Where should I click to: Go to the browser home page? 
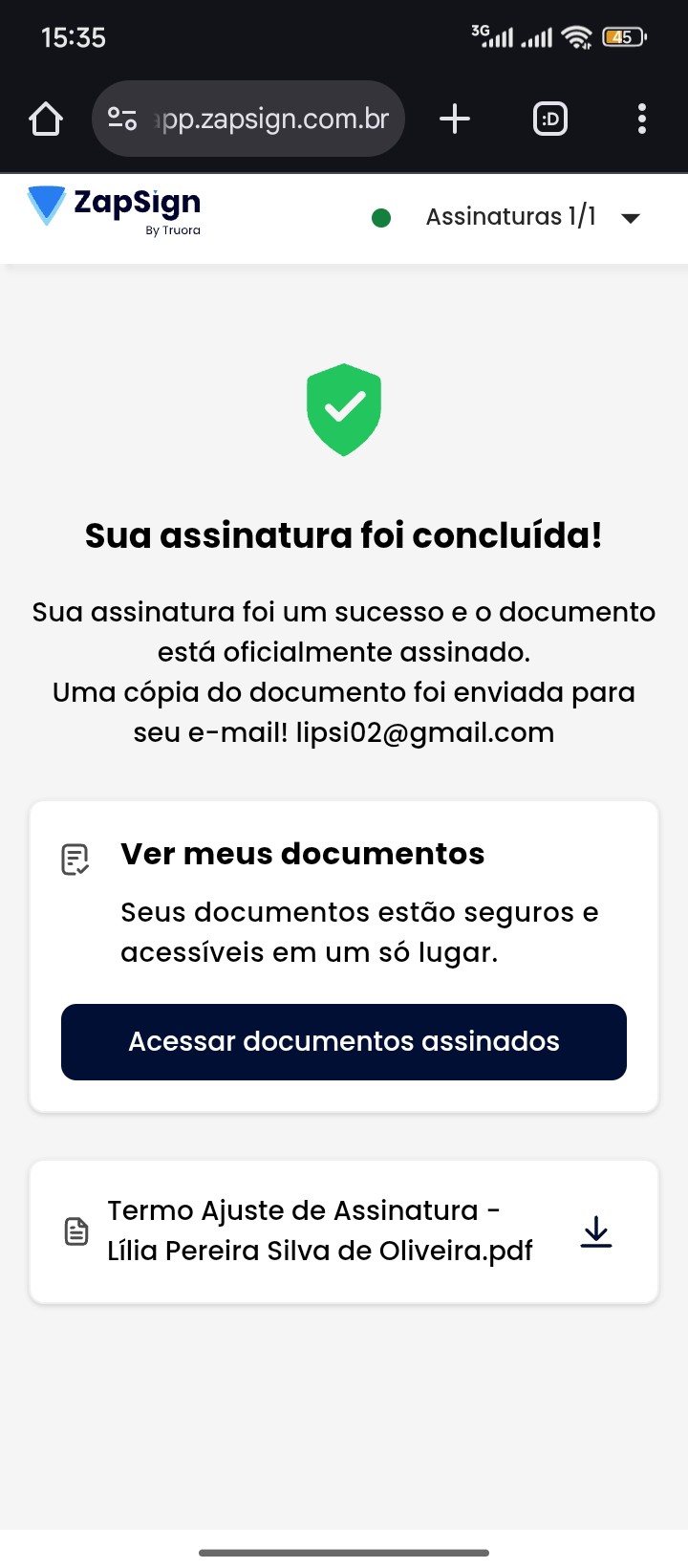click(46, 120)
